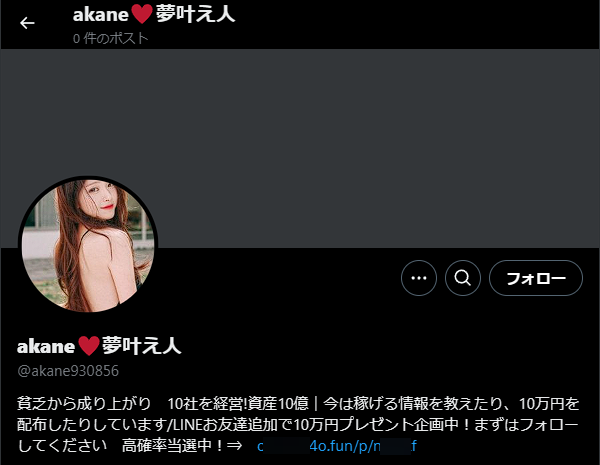Search this profile's posts

click(462, 278)
